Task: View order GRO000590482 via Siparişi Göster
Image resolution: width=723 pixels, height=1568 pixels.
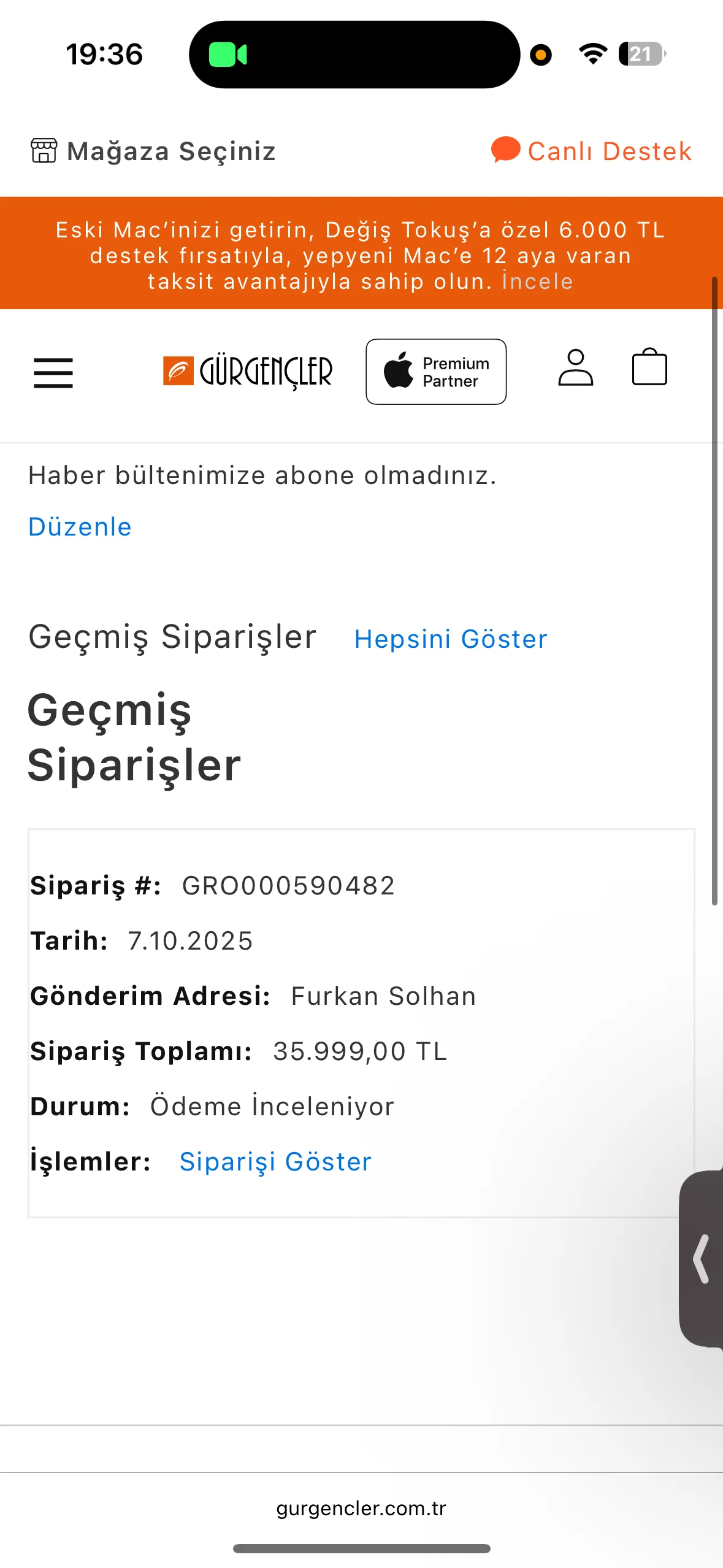Action: tap(275, 1161)
